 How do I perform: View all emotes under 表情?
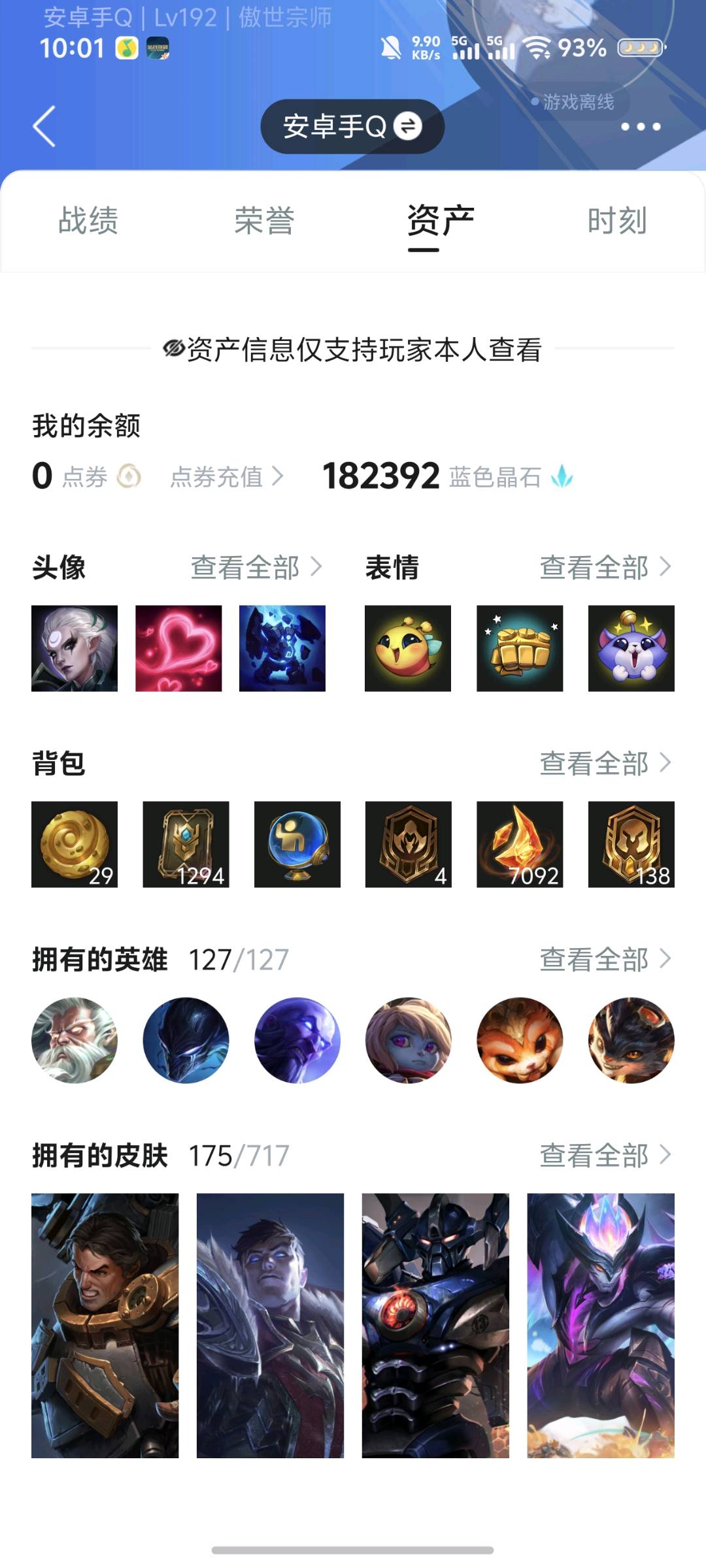pos(605,567)
